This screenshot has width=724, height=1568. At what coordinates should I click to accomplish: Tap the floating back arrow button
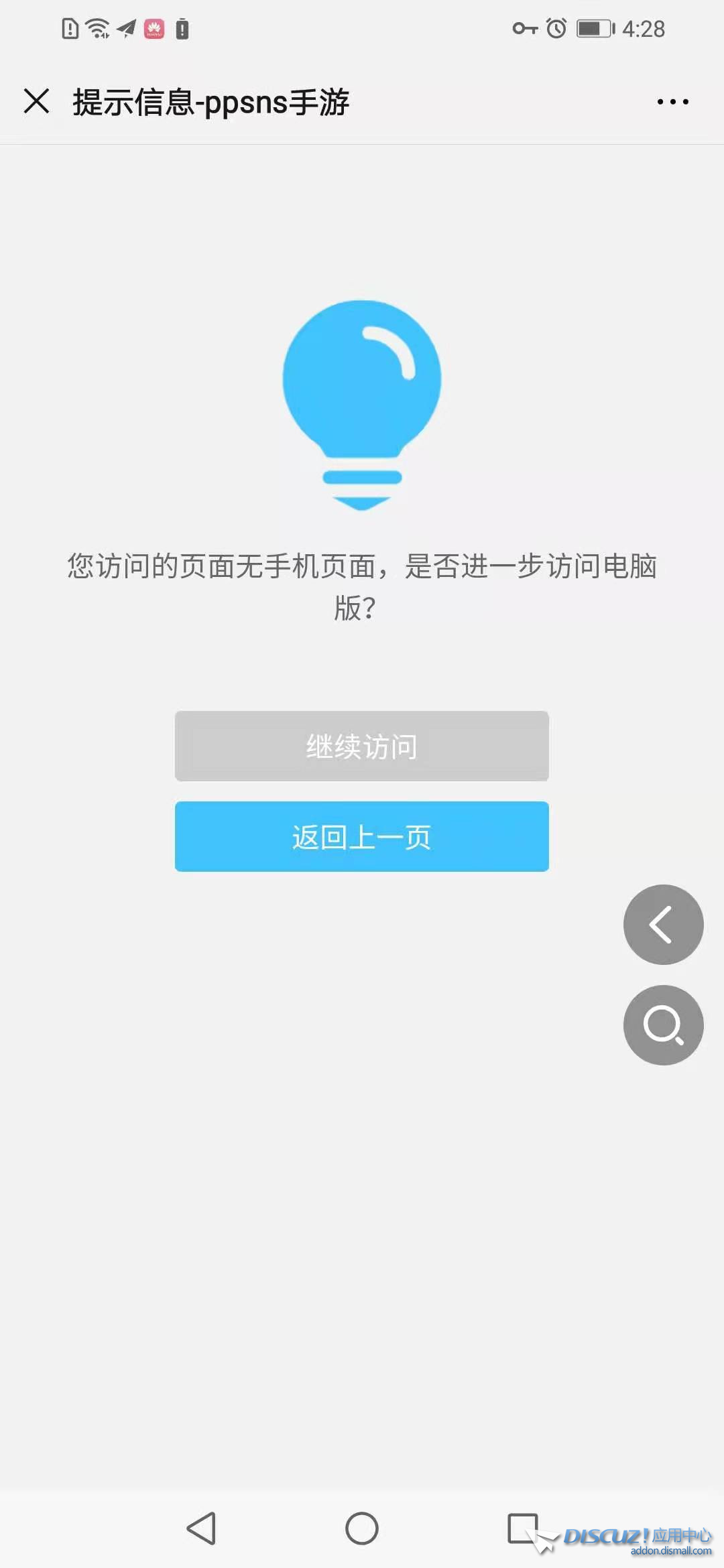tap(663, 925)
